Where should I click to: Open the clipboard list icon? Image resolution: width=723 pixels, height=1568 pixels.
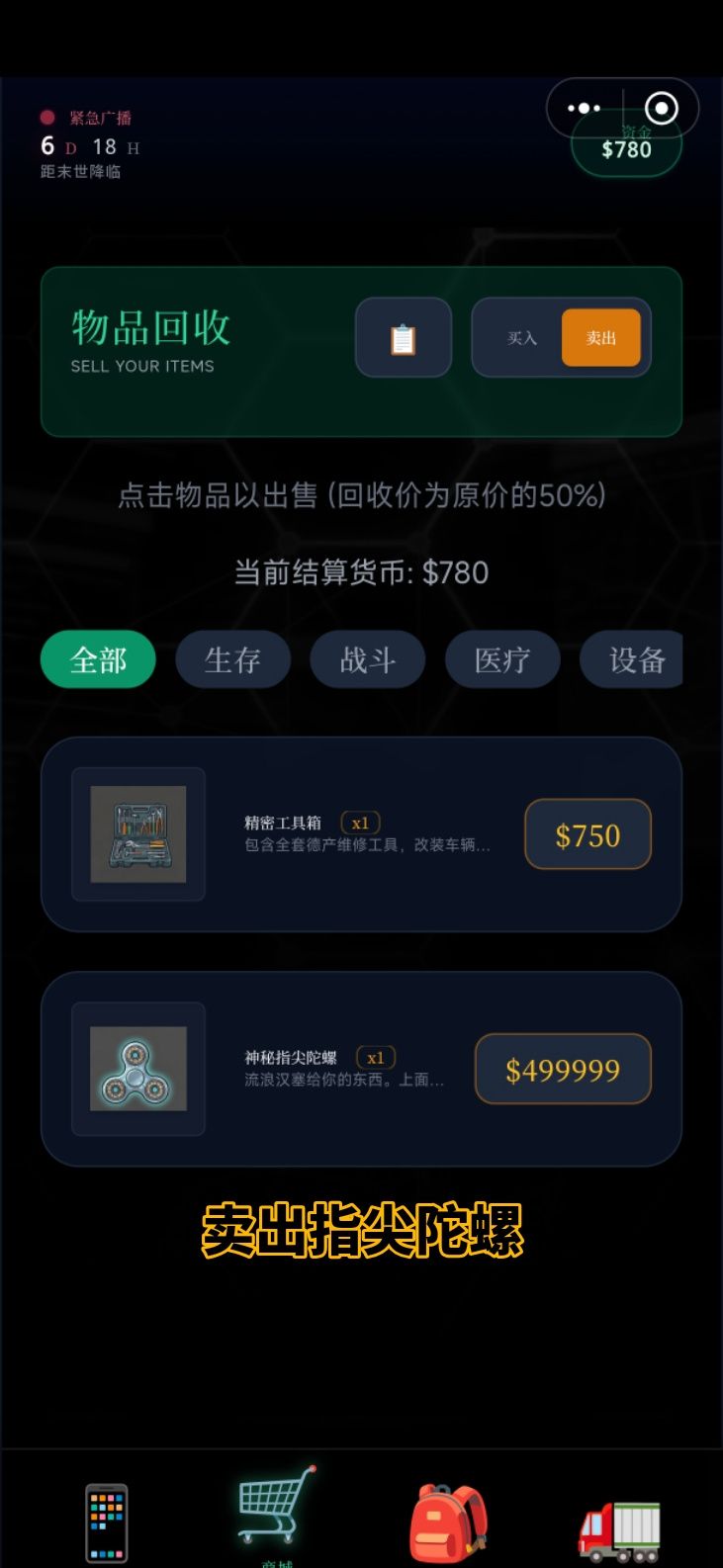(x=404, y=338)
